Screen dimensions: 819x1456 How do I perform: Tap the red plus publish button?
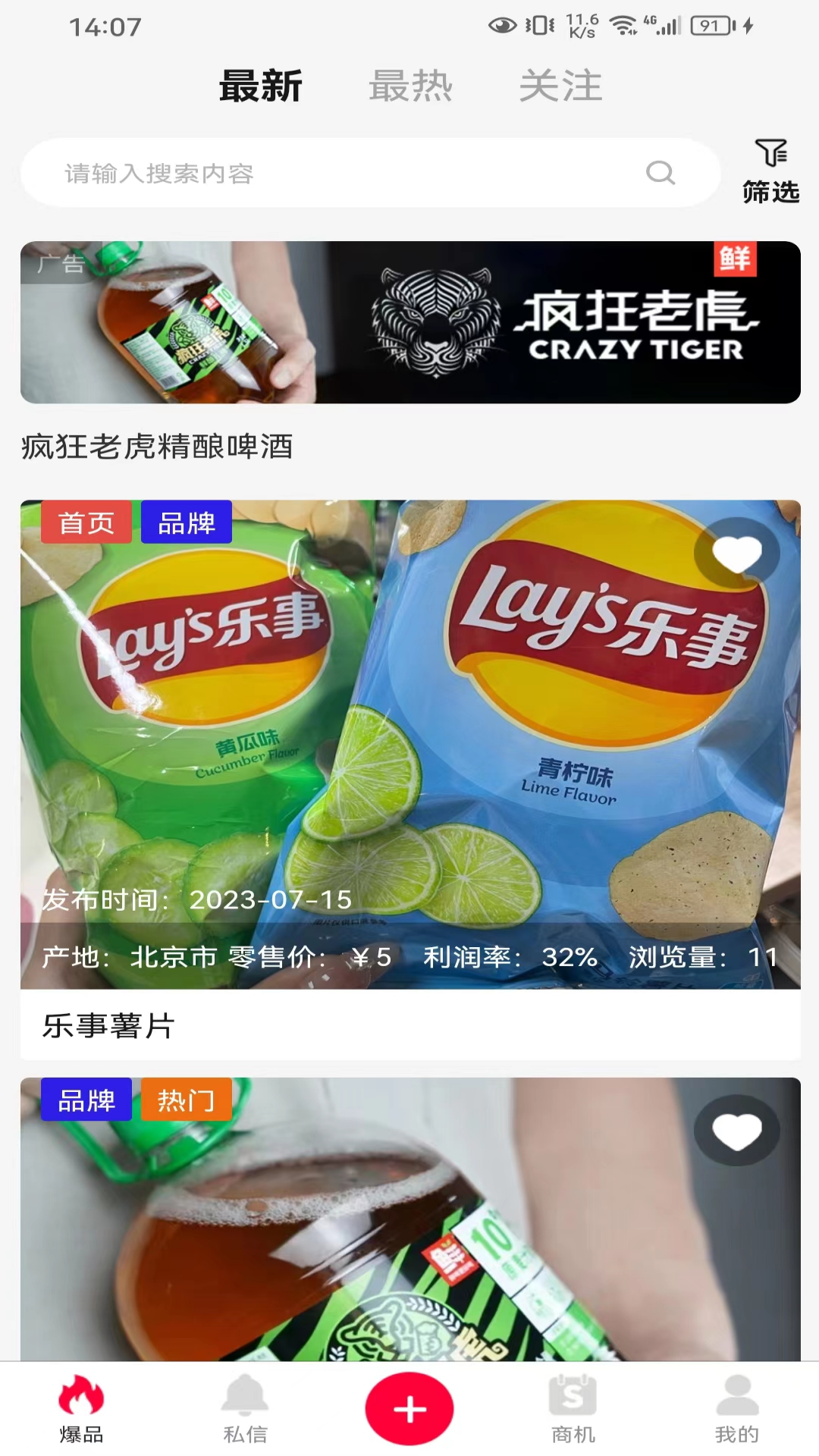(x=409, y=1409)
